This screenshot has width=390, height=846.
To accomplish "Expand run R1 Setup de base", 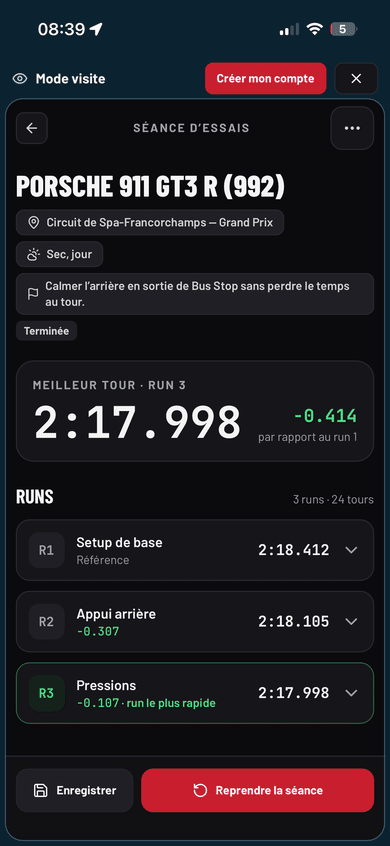I will pos(195,550).
